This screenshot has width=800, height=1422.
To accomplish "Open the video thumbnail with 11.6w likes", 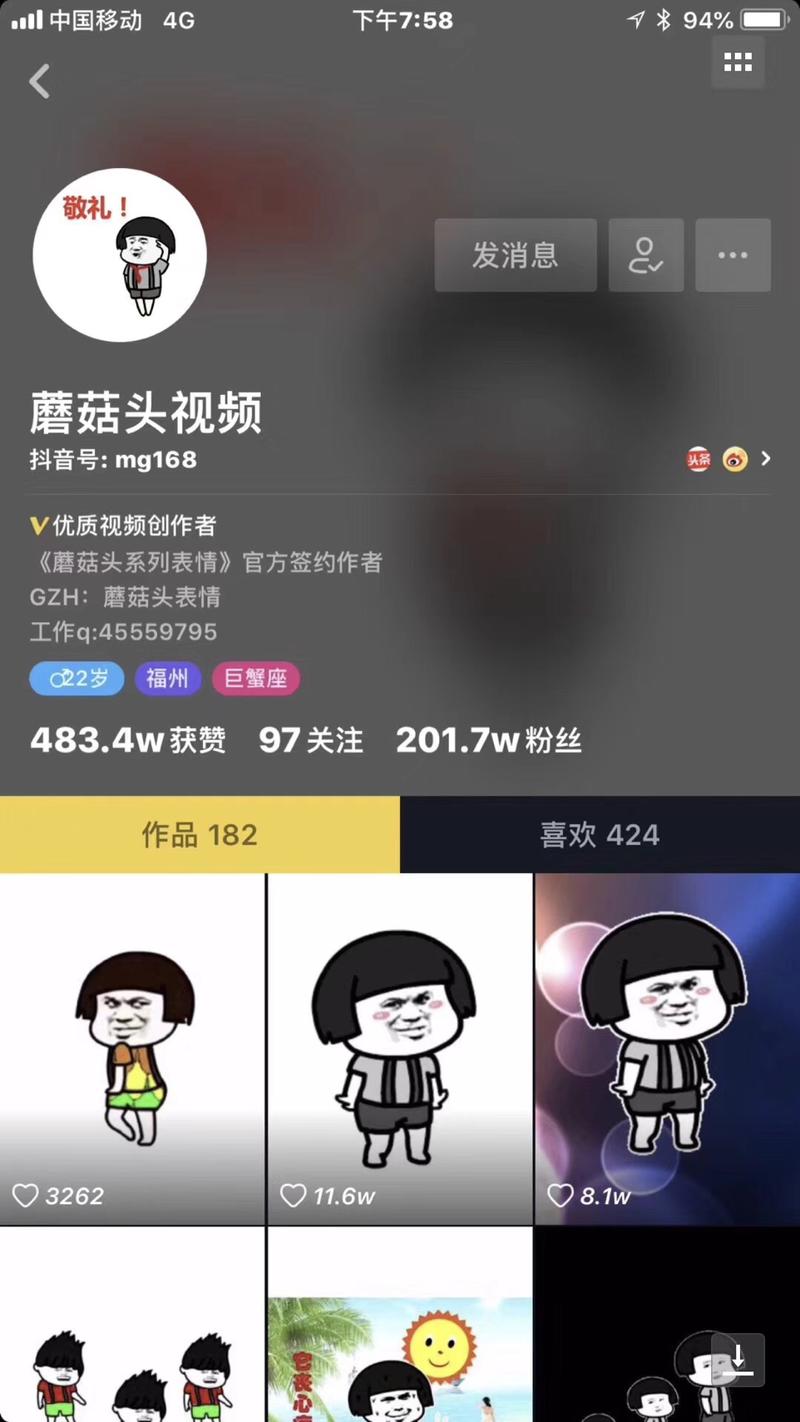I will coord(400,1048).
